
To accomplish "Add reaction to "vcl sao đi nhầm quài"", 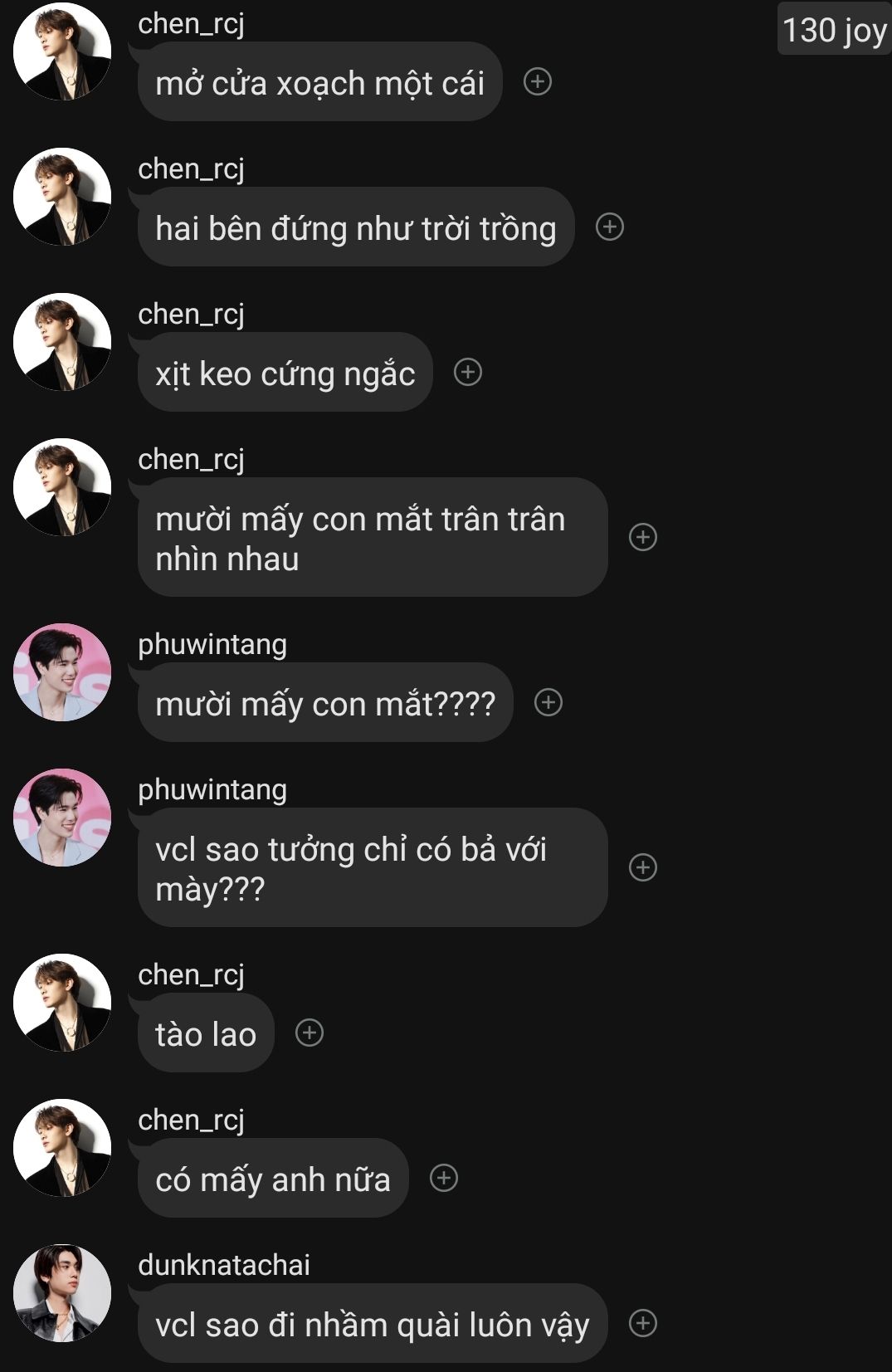I will [x=643, y=1323].
